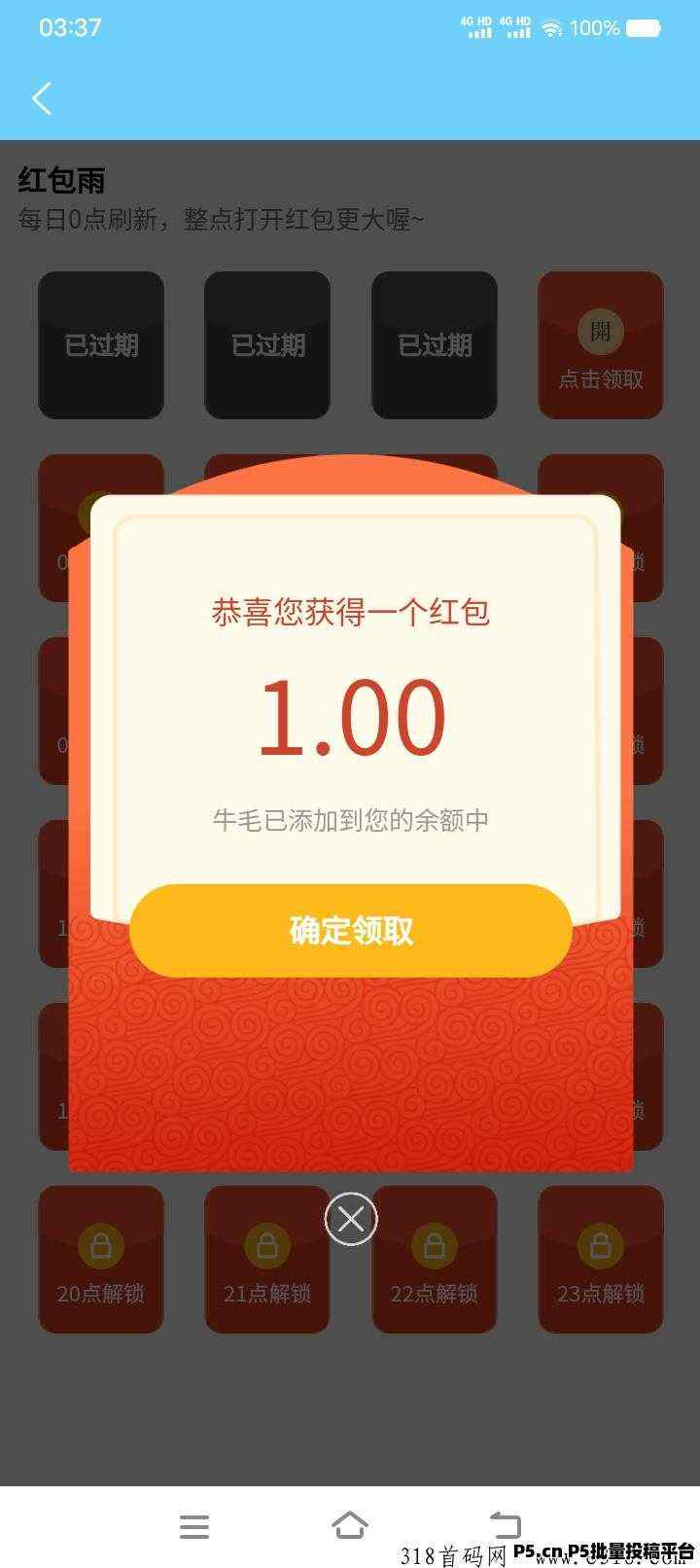The width and height of the screenshot is (700, 1568).
Task: Tap the 21点解锁 locked packet
Action: pyautogui.click(x=267, y=1260)
